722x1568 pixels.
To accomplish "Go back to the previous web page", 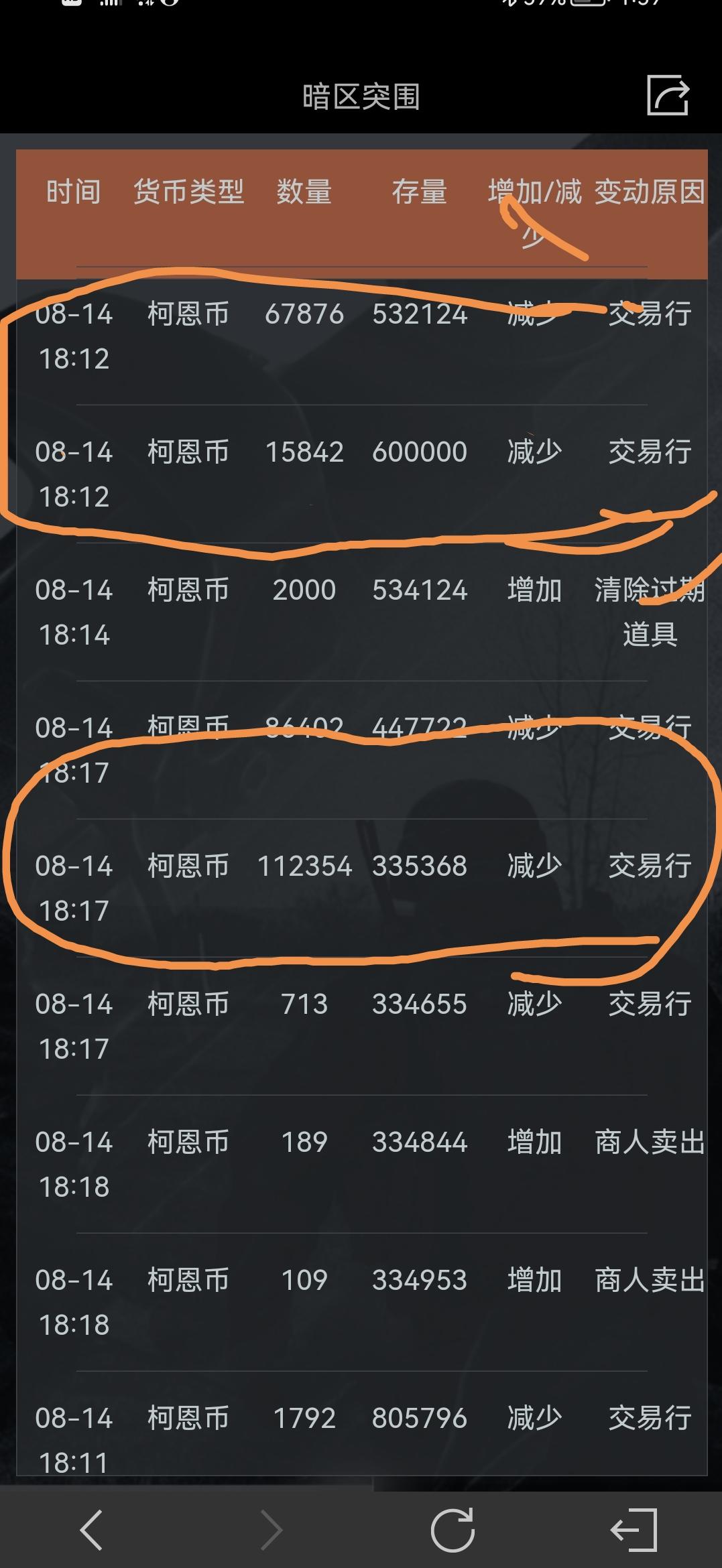I will [x=91, y=1530].
